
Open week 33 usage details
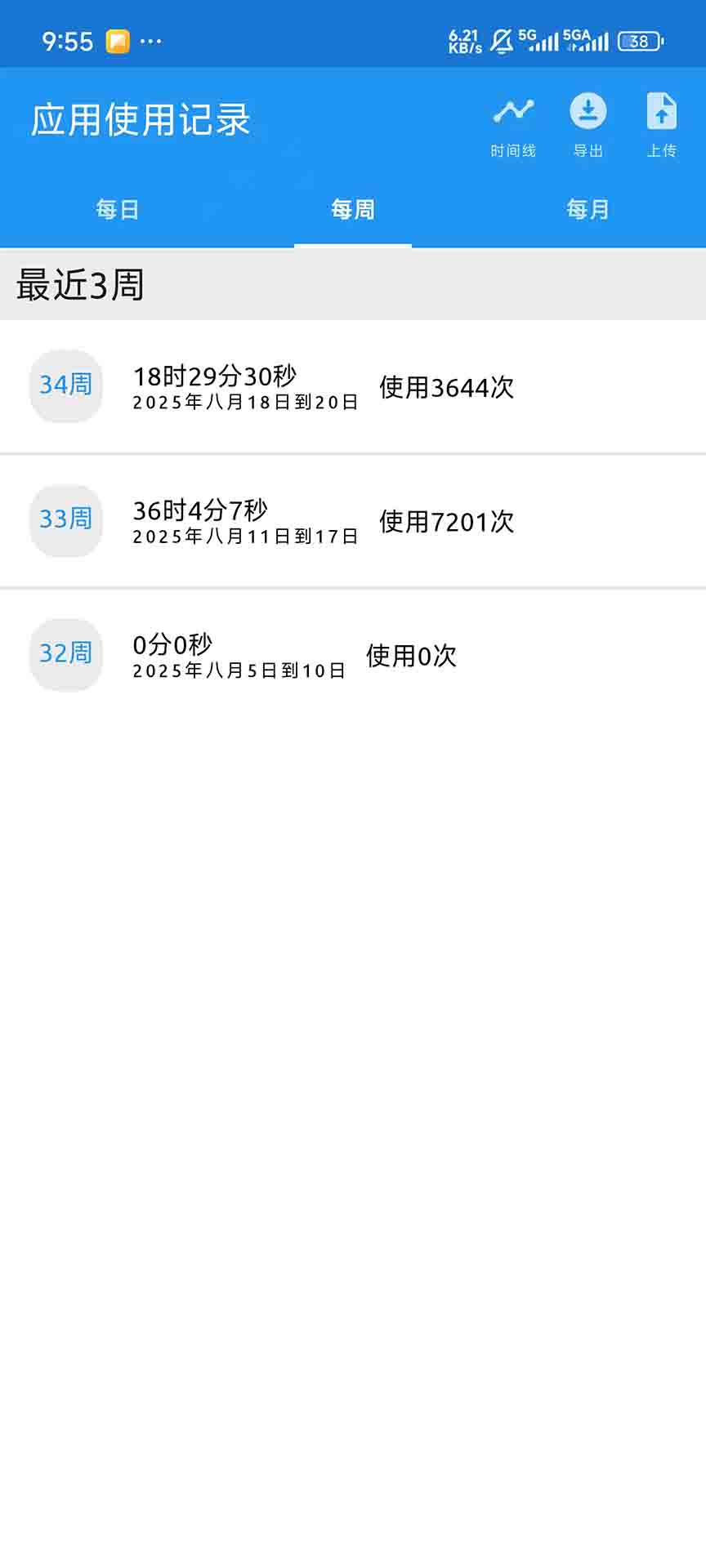point(351,520)
